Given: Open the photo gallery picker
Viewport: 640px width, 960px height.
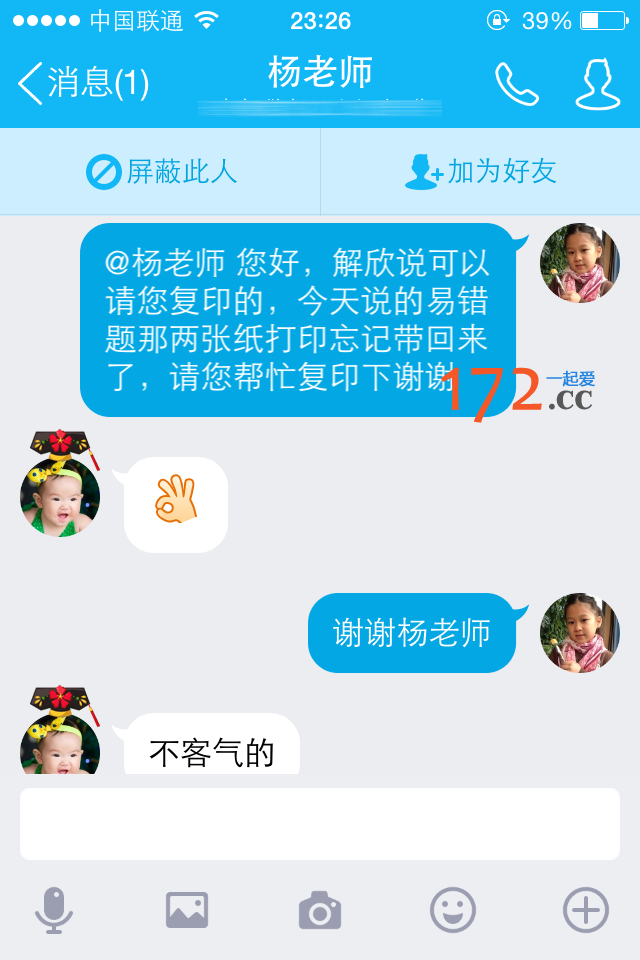Looking at the screenshot, I should [187, 910].
